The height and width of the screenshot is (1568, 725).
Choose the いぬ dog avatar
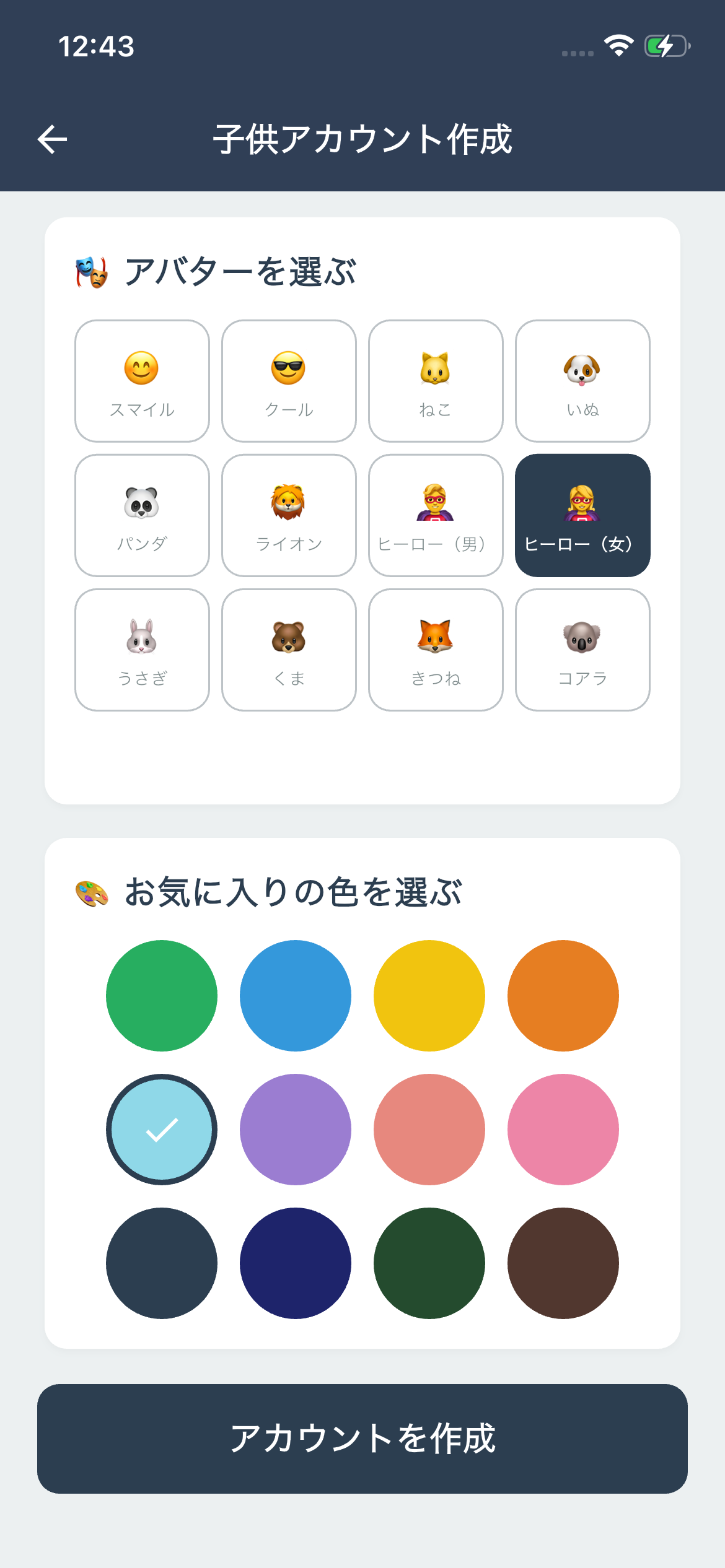tap(582, 380)
